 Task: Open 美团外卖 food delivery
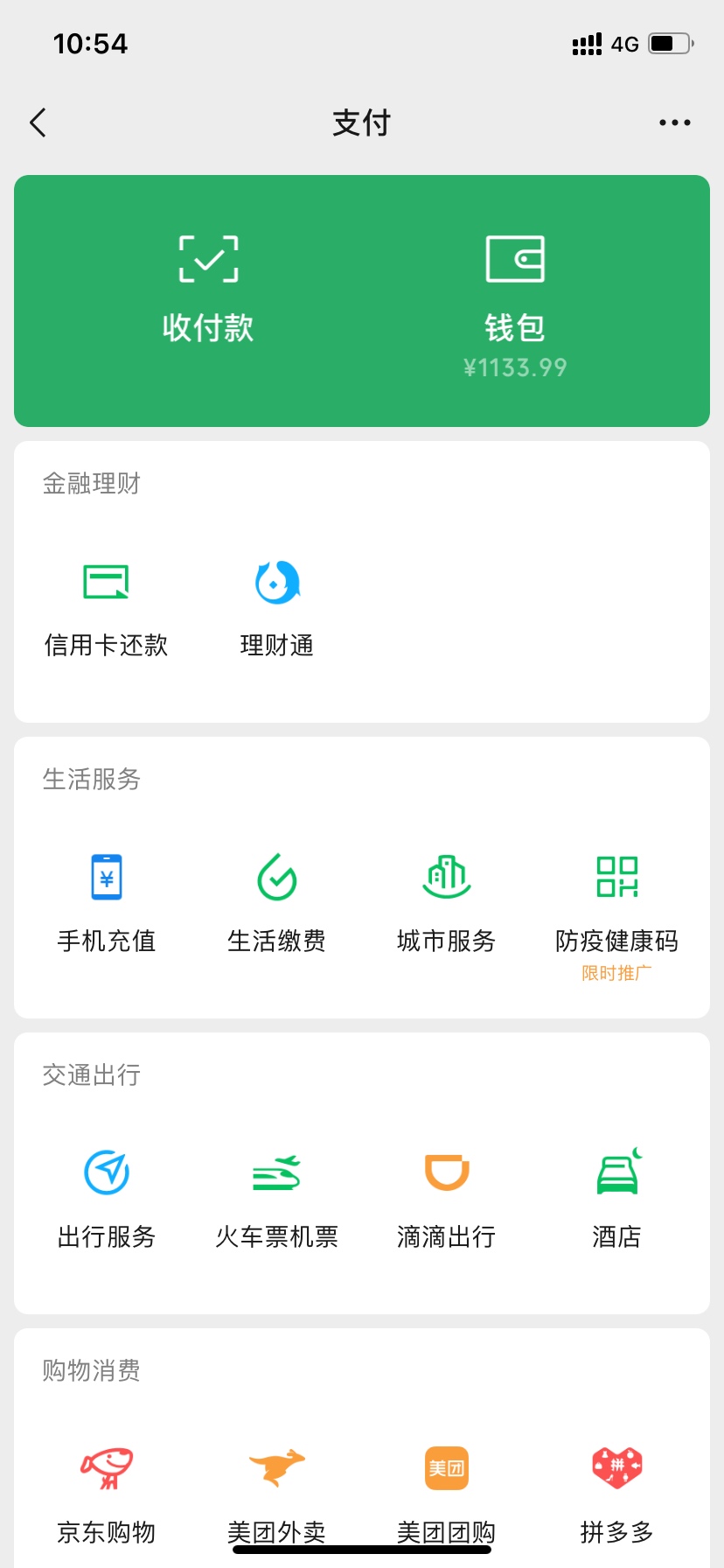click(277, 1496)
